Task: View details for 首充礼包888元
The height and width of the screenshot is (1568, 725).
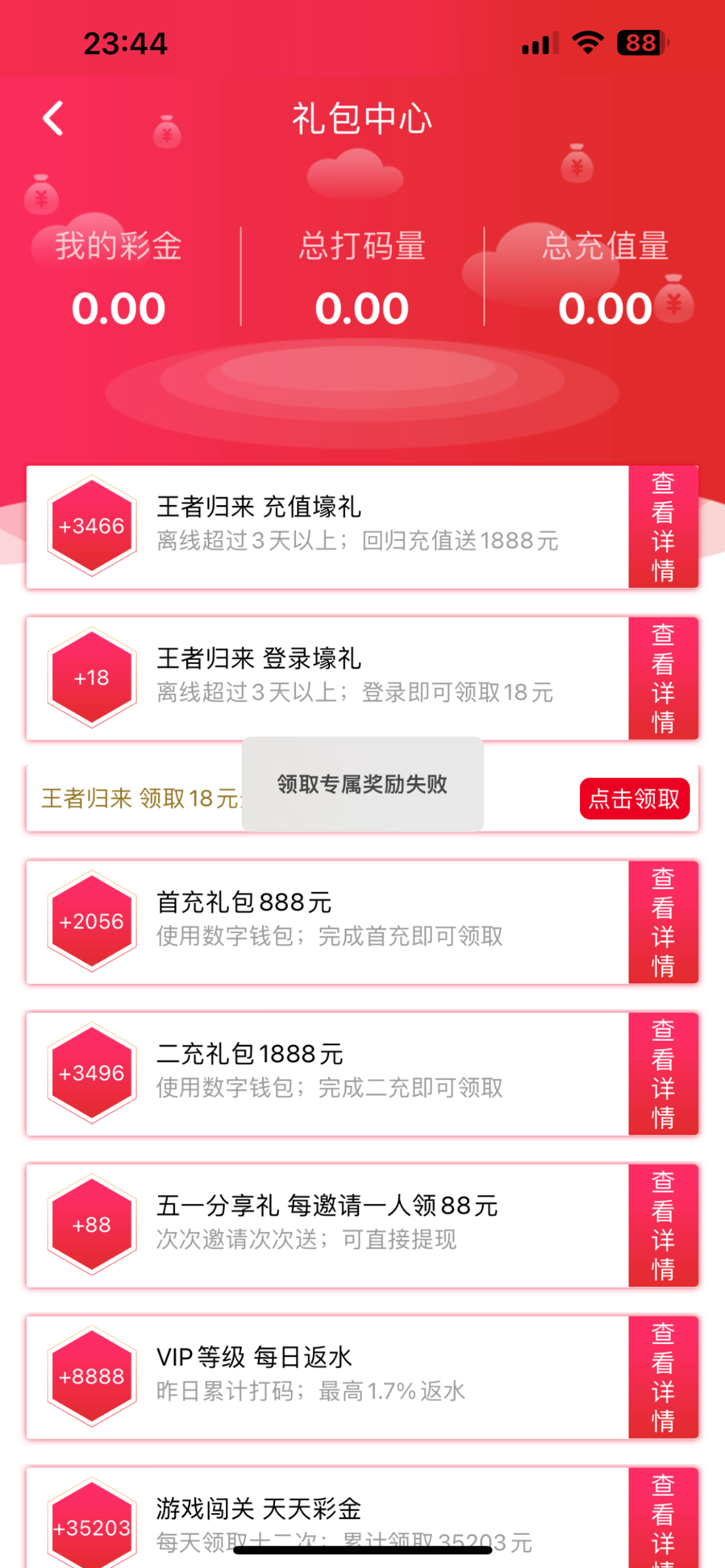Action: [x=663, y=922]
